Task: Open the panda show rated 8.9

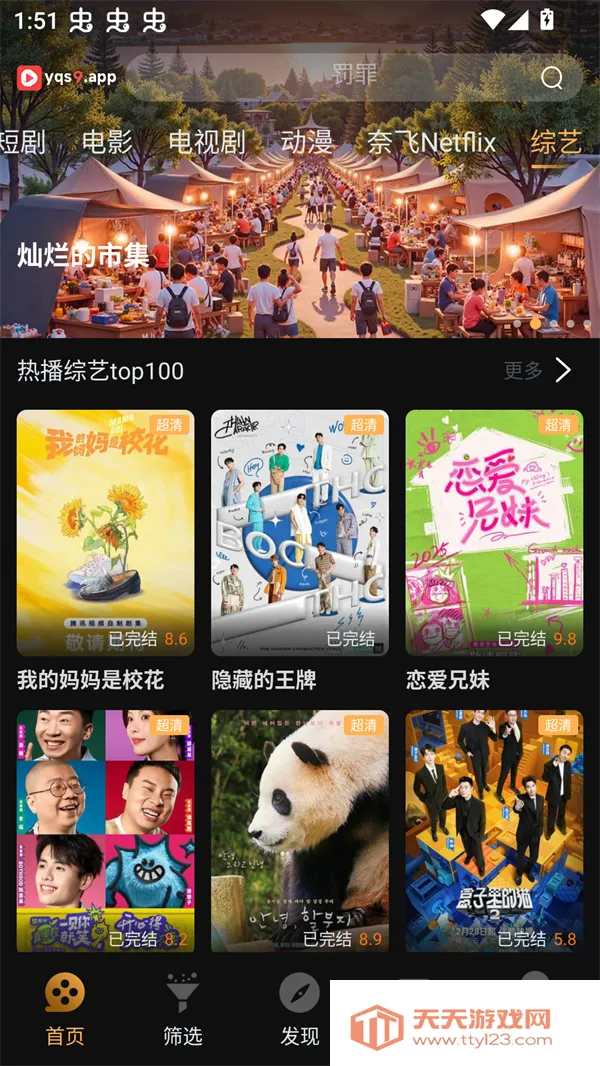Action: pos(299,830)
